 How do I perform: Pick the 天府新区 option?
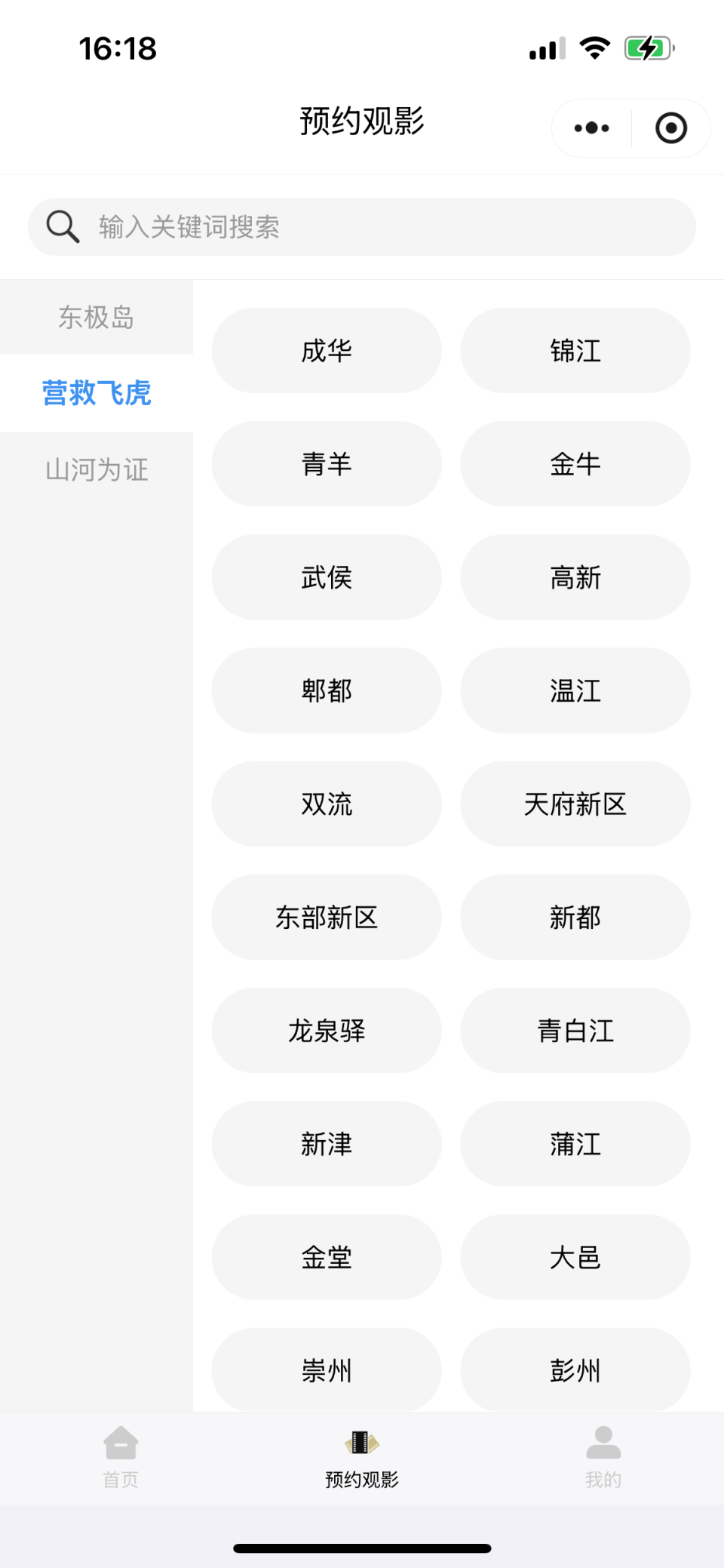[x=575, y=804]
